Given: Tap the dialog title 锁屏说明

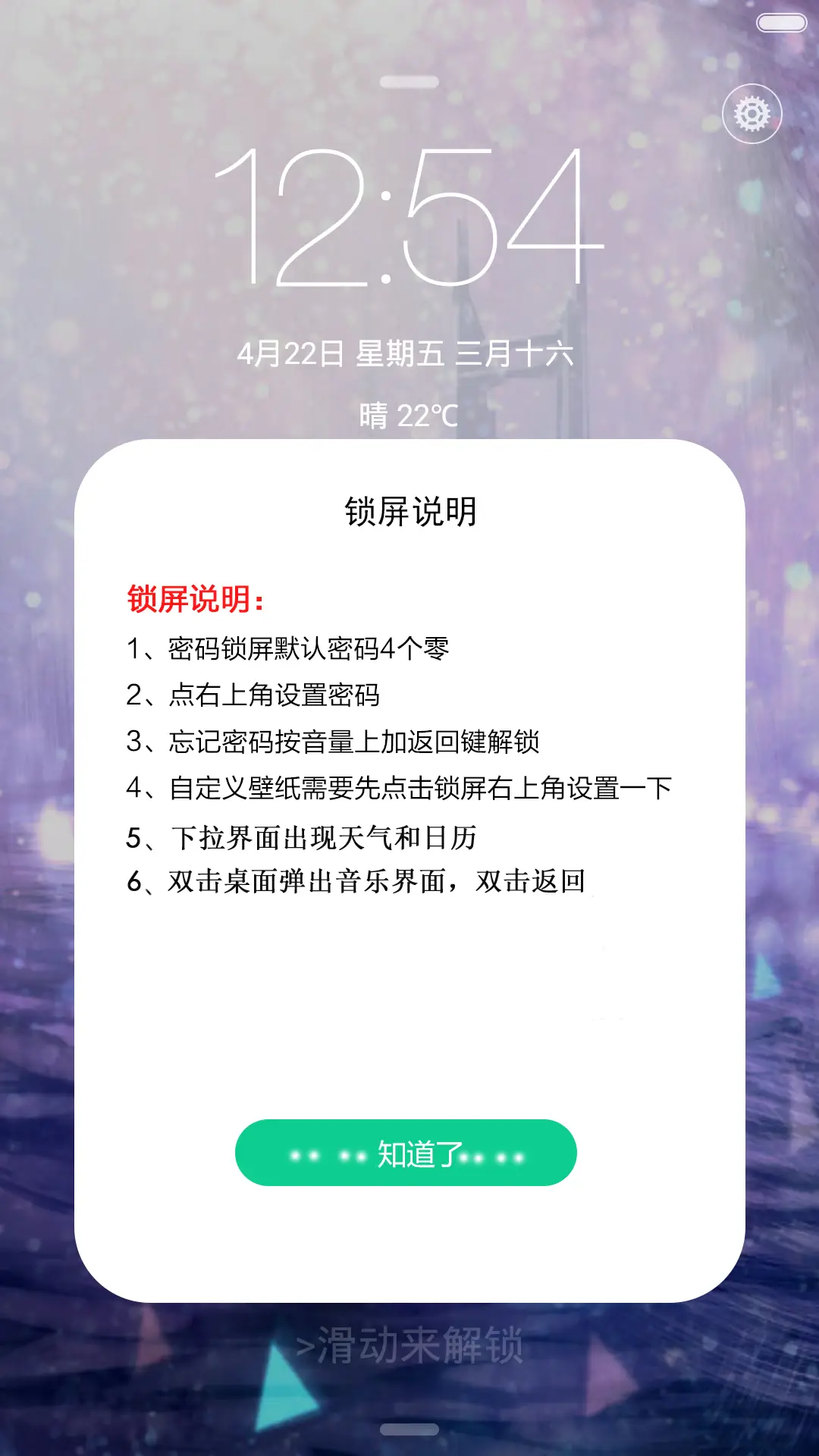Looking at the screenshot, I should 409,510.
